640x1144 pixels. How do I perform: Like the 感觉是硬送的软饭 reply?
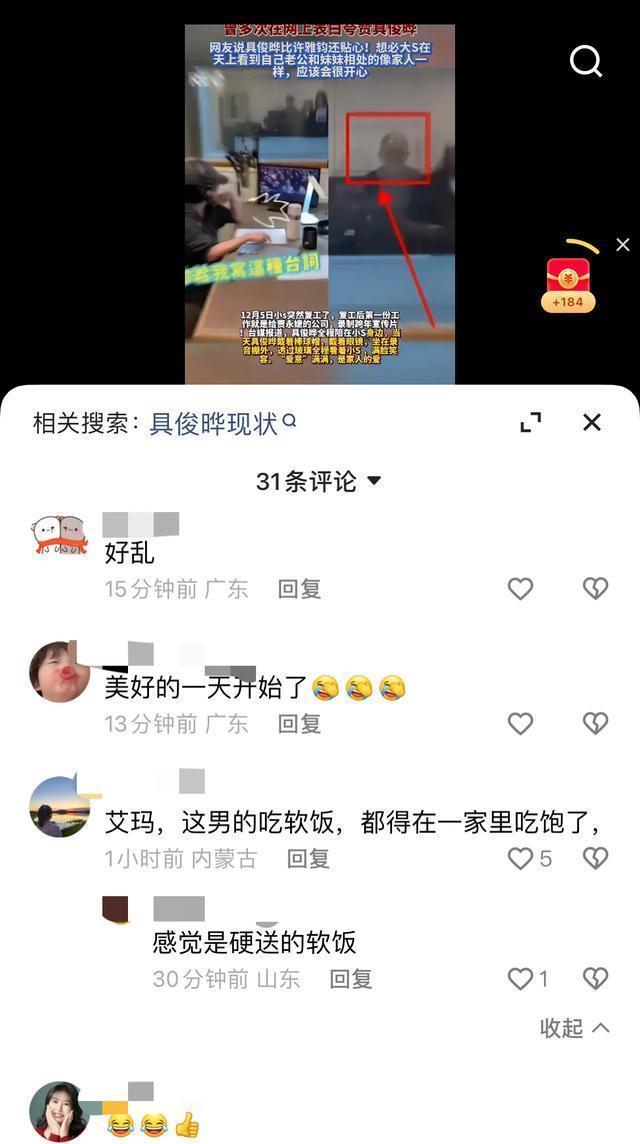coord(520,979)
